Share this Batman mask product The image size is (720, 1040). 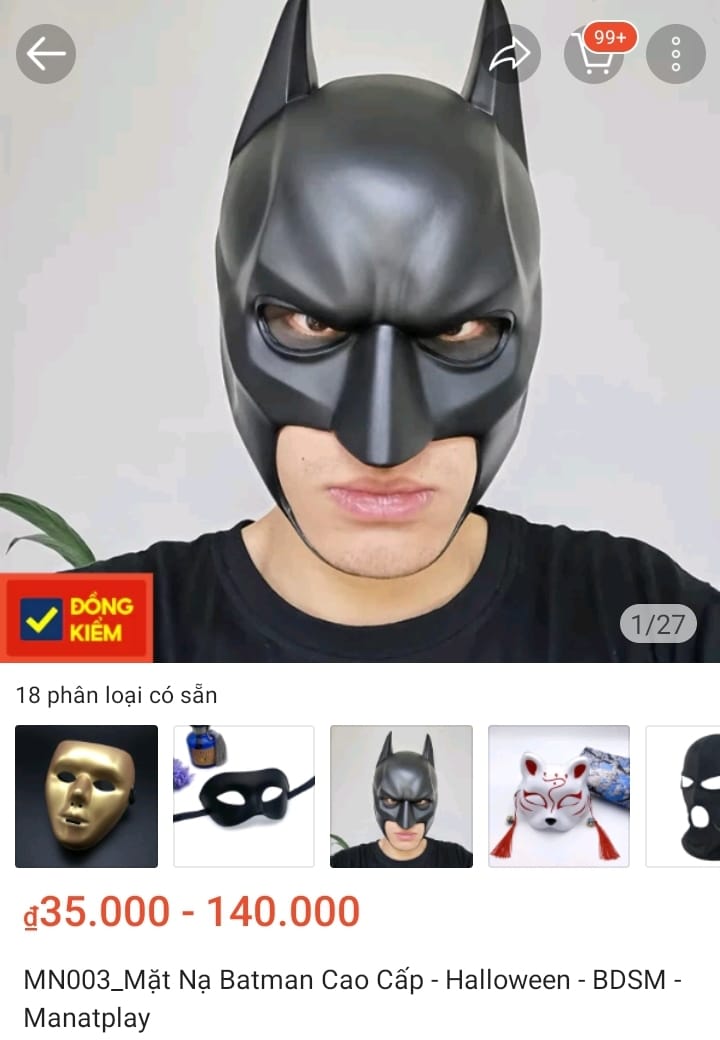[x=510, y=54]
